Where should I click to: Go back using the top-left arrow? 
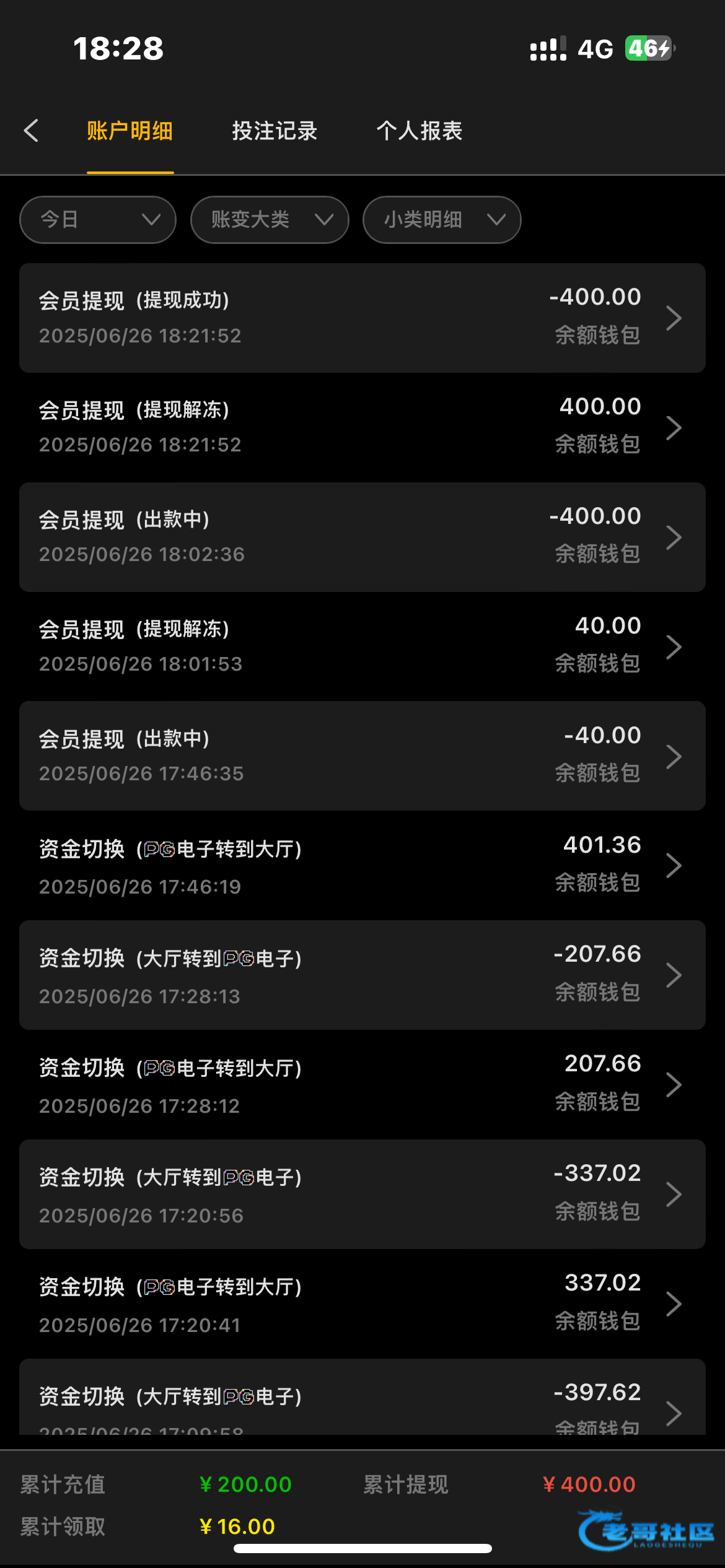pyautogui.click(x=31, y=131)
